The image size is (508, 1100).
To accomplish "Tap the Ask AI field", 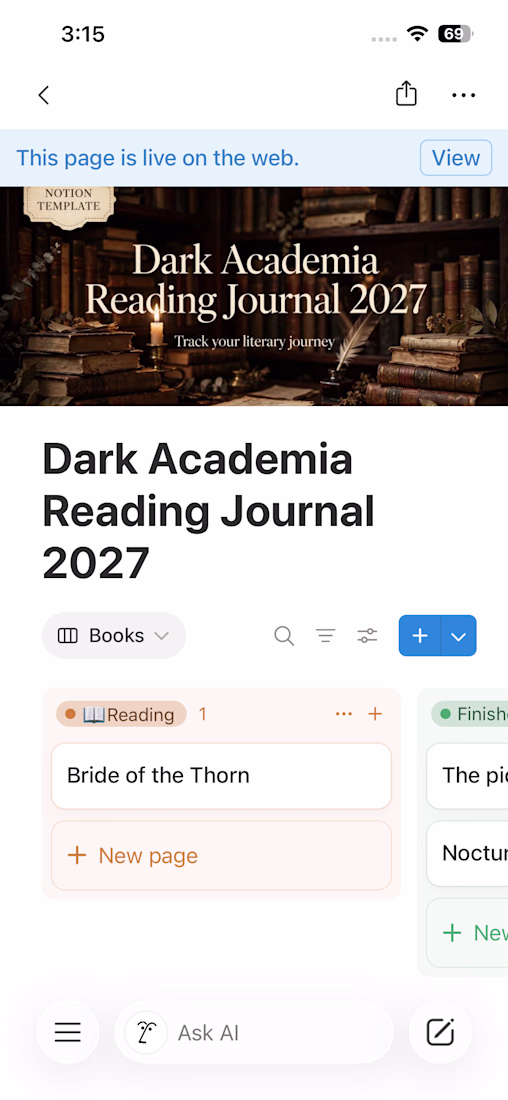I will [254, 1033].
